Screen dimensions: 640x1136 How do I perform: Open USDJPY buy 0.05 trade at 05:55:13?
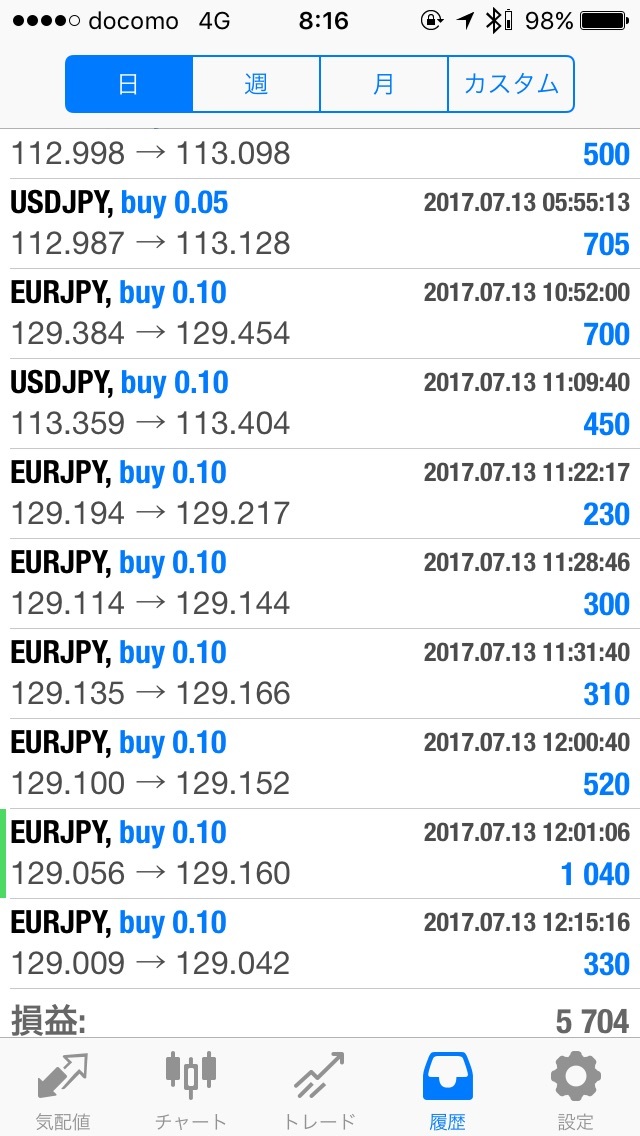[320, 224]
